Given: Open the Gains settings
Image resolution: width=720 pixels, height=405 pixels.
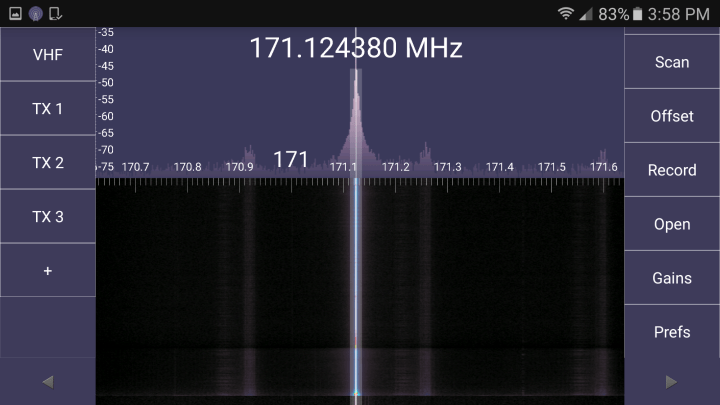Looking at the screenshot, I should coord(672,278).
